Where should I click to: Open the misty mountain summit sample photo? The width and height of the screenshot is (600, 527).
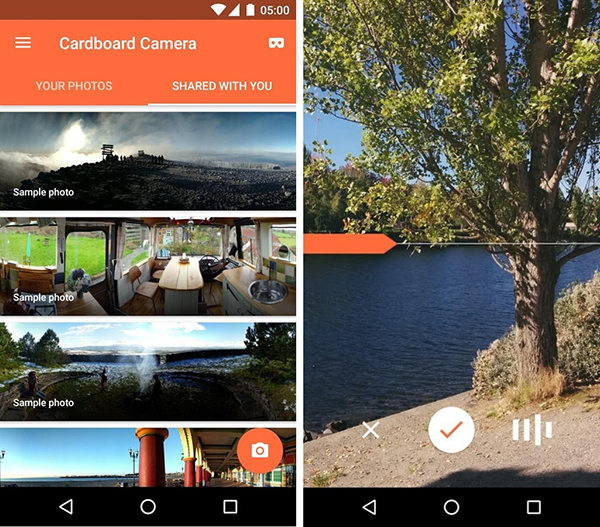(x=148, y=160)
